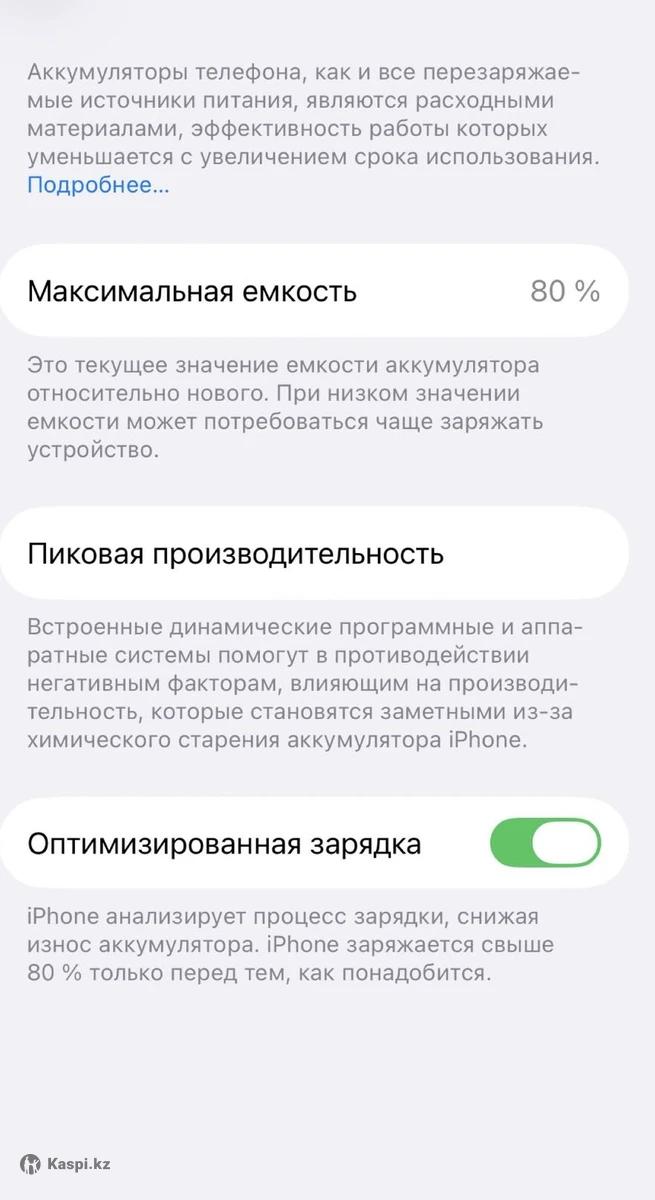The width and height of the screenshot is (655, 1200).
Task: Disable the "Оптимизированная зарядка" switch
Action: point(545,843)
